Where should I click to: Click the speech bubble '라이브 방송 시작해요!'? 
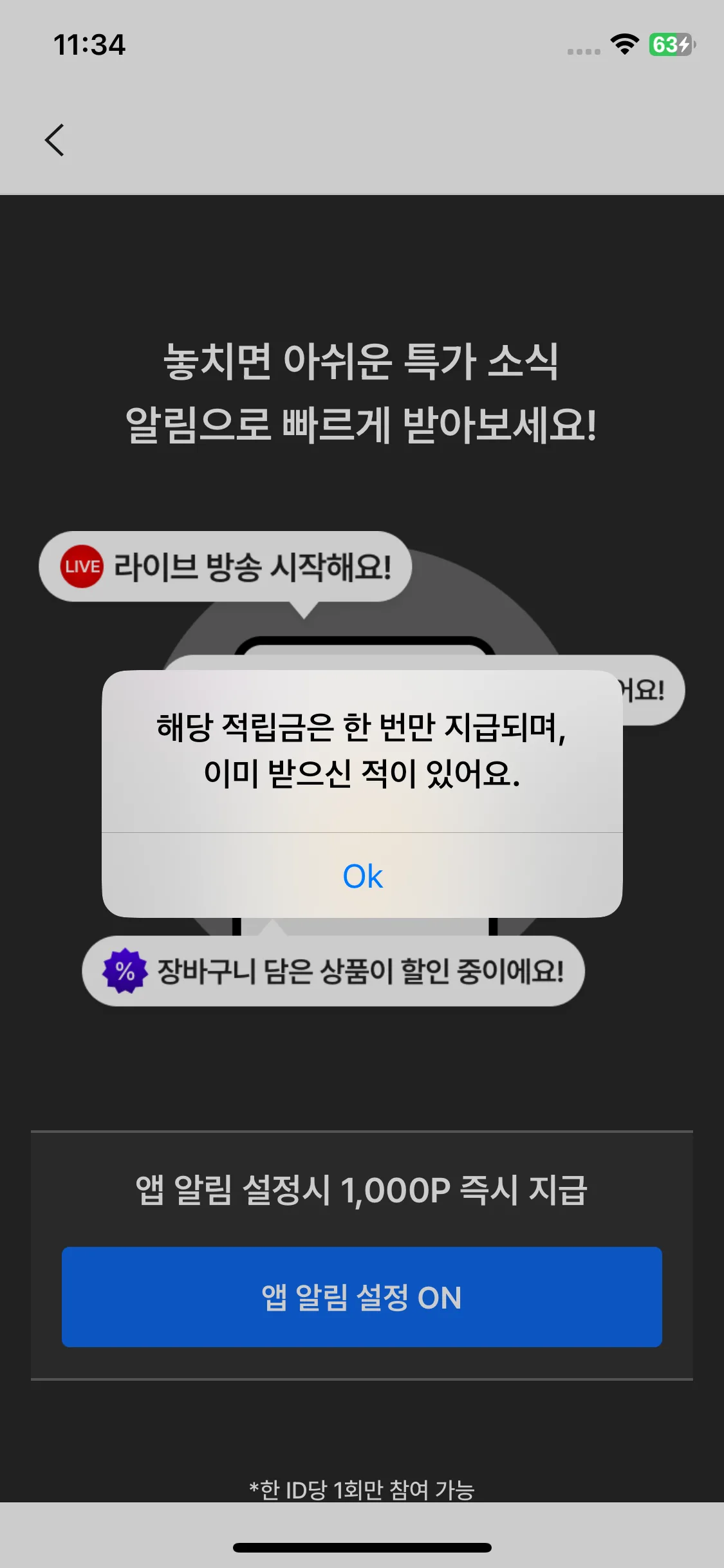(225, 565)
